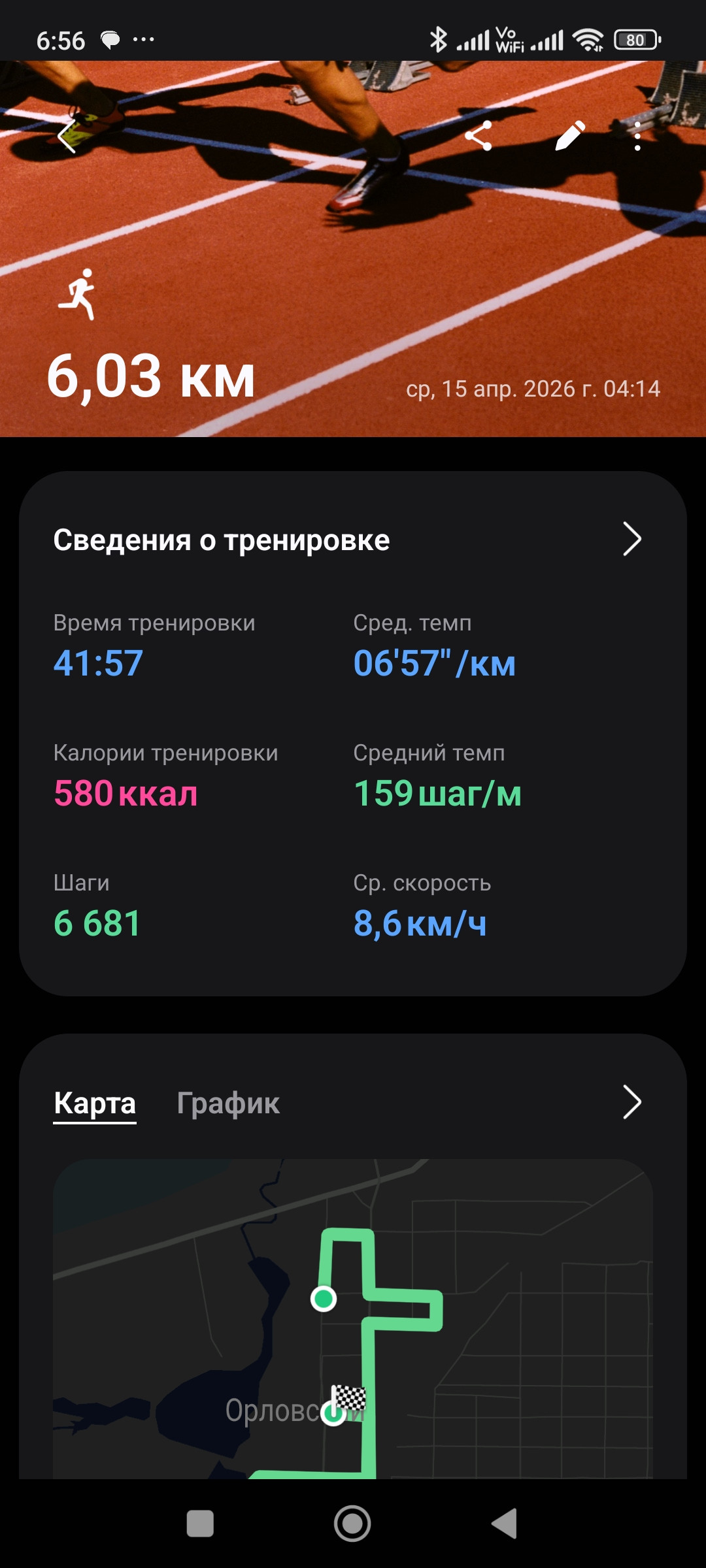
Task: Switch to the График tab
Action: click(x=228, y=1103)
